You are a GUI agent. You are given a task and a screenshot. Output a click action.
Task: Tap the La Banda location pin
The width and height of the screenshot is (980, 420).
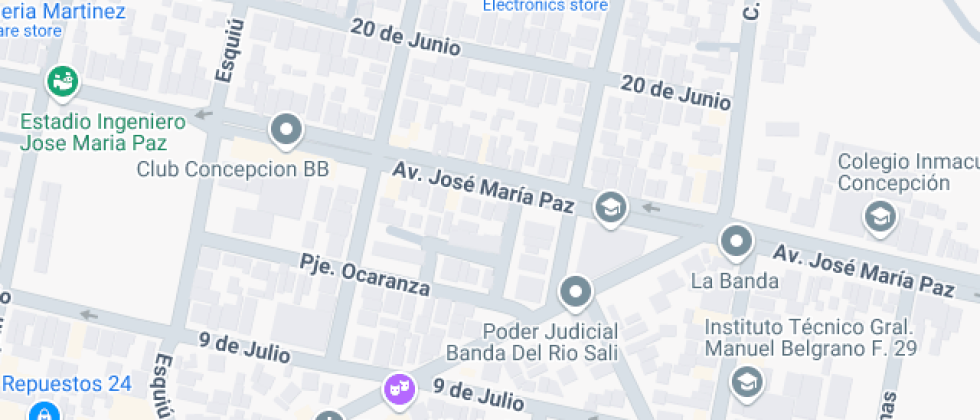736,241
